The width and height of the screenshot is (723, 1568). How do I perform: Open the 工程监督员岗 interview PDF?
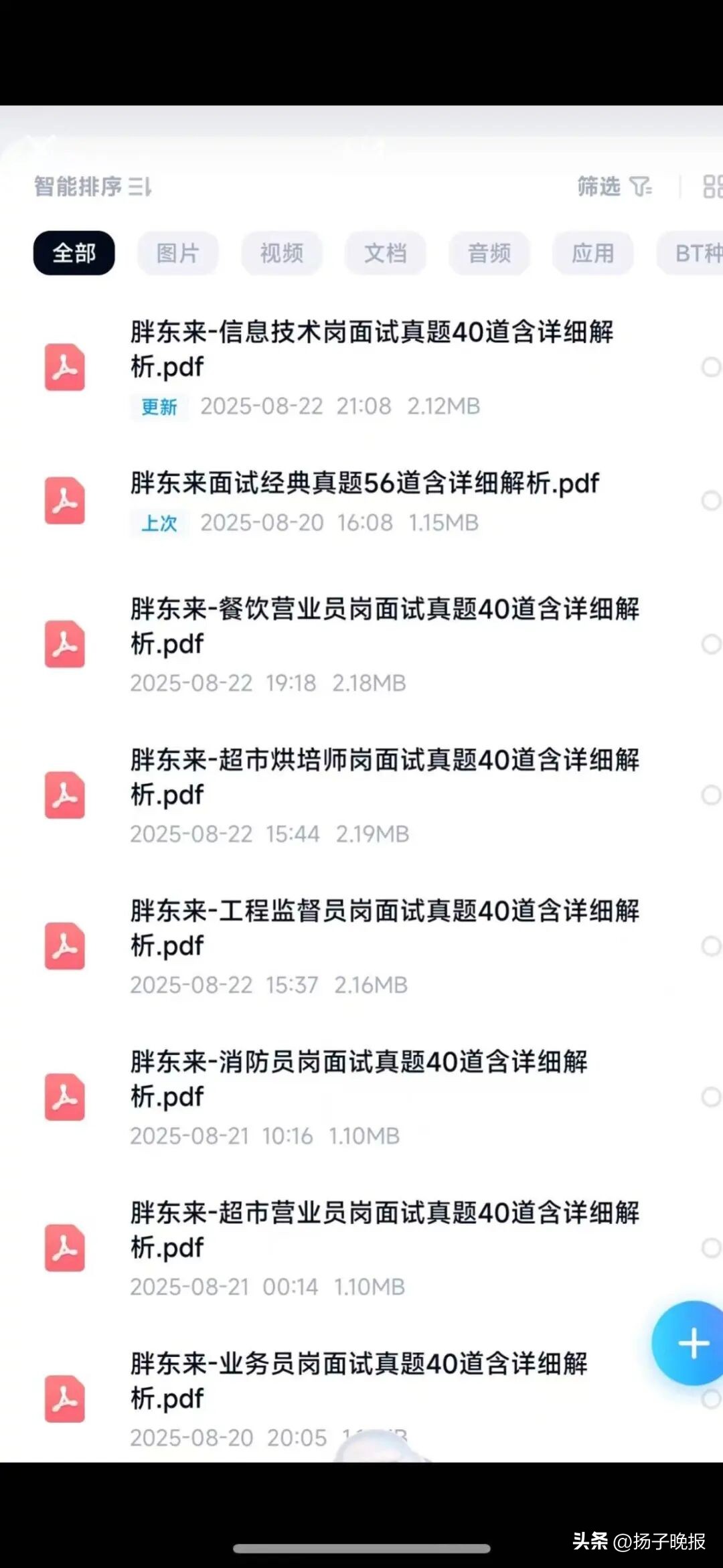384,928
